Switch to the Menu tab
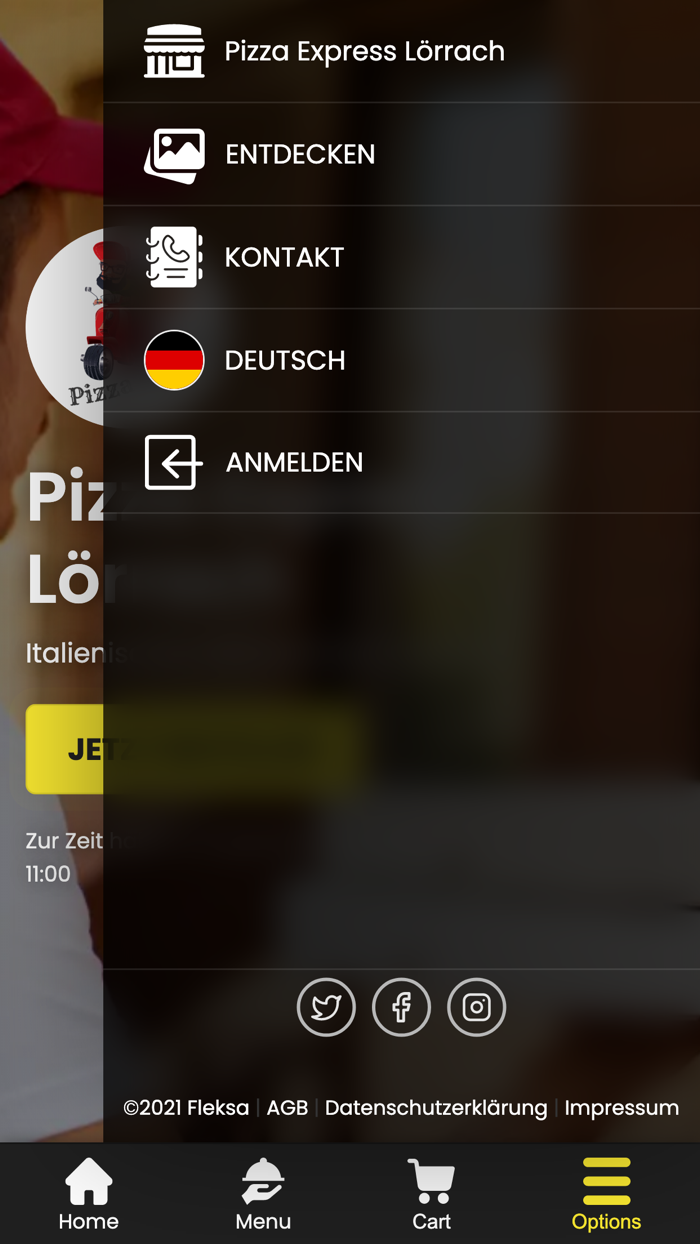 [263, 1194]
